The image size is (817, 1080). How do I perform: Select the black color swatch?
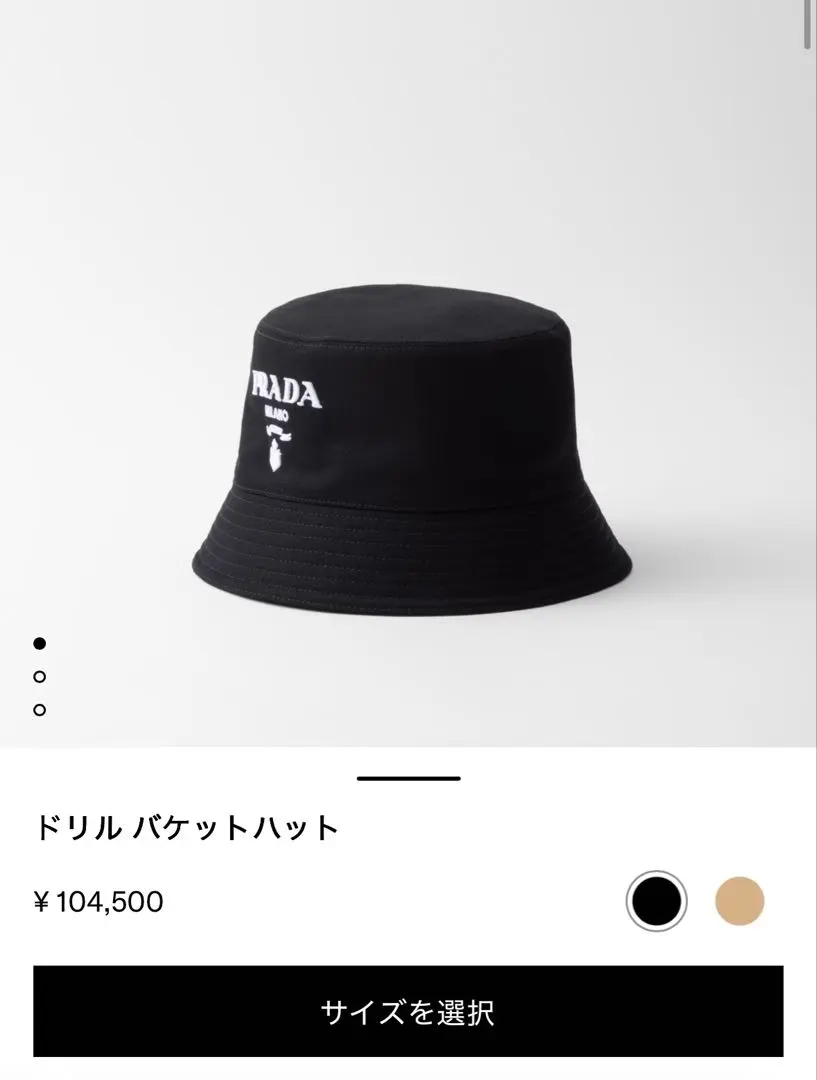656,901
